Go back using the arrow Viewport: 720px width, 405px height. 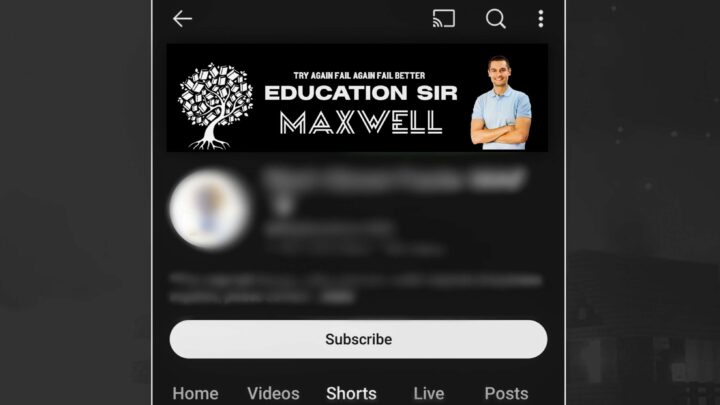point(182,19)
